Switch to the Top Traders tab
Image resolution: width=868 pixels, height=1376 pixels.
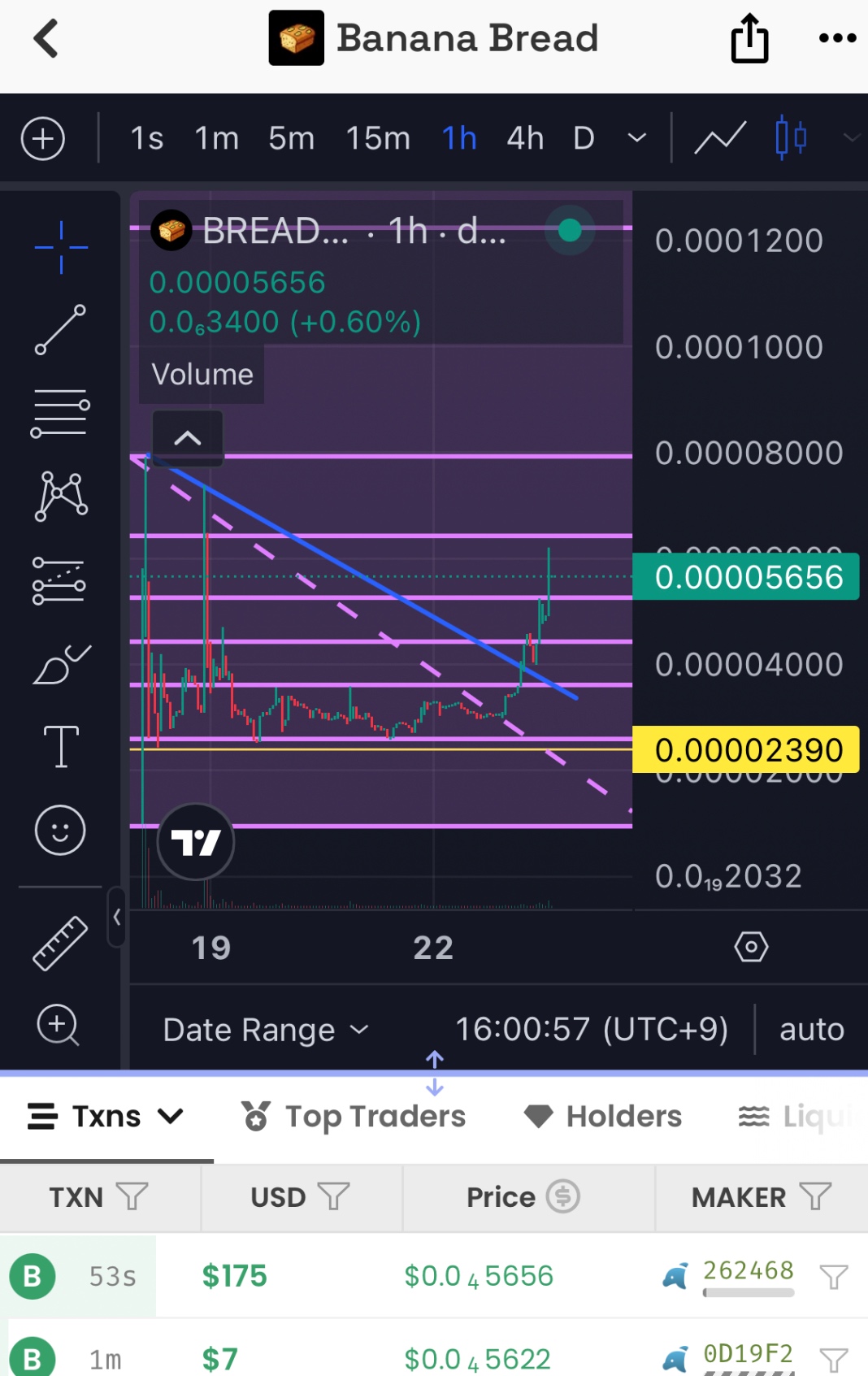tap(354, 1117)
